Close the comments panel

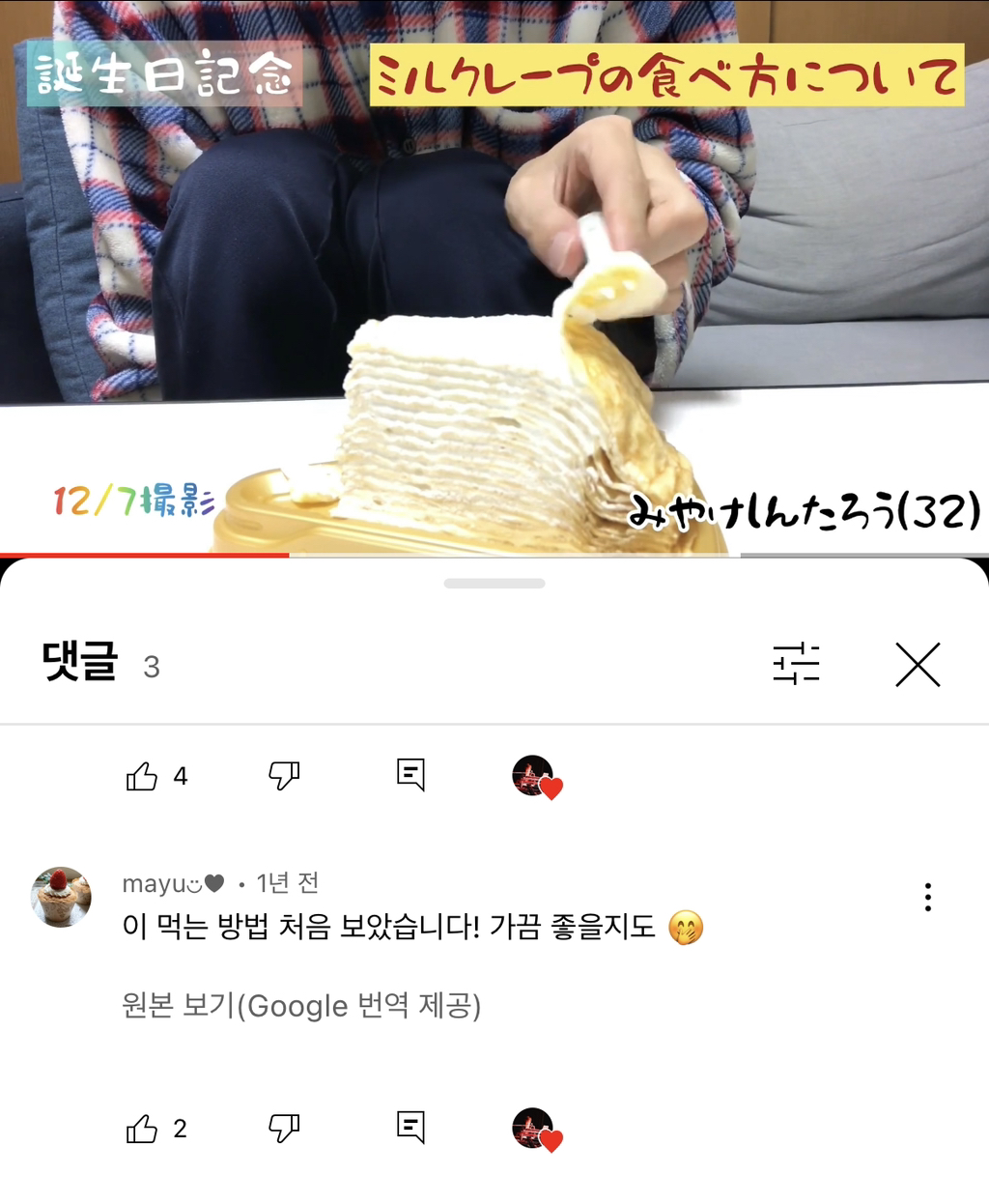click(x=917, y=665)
